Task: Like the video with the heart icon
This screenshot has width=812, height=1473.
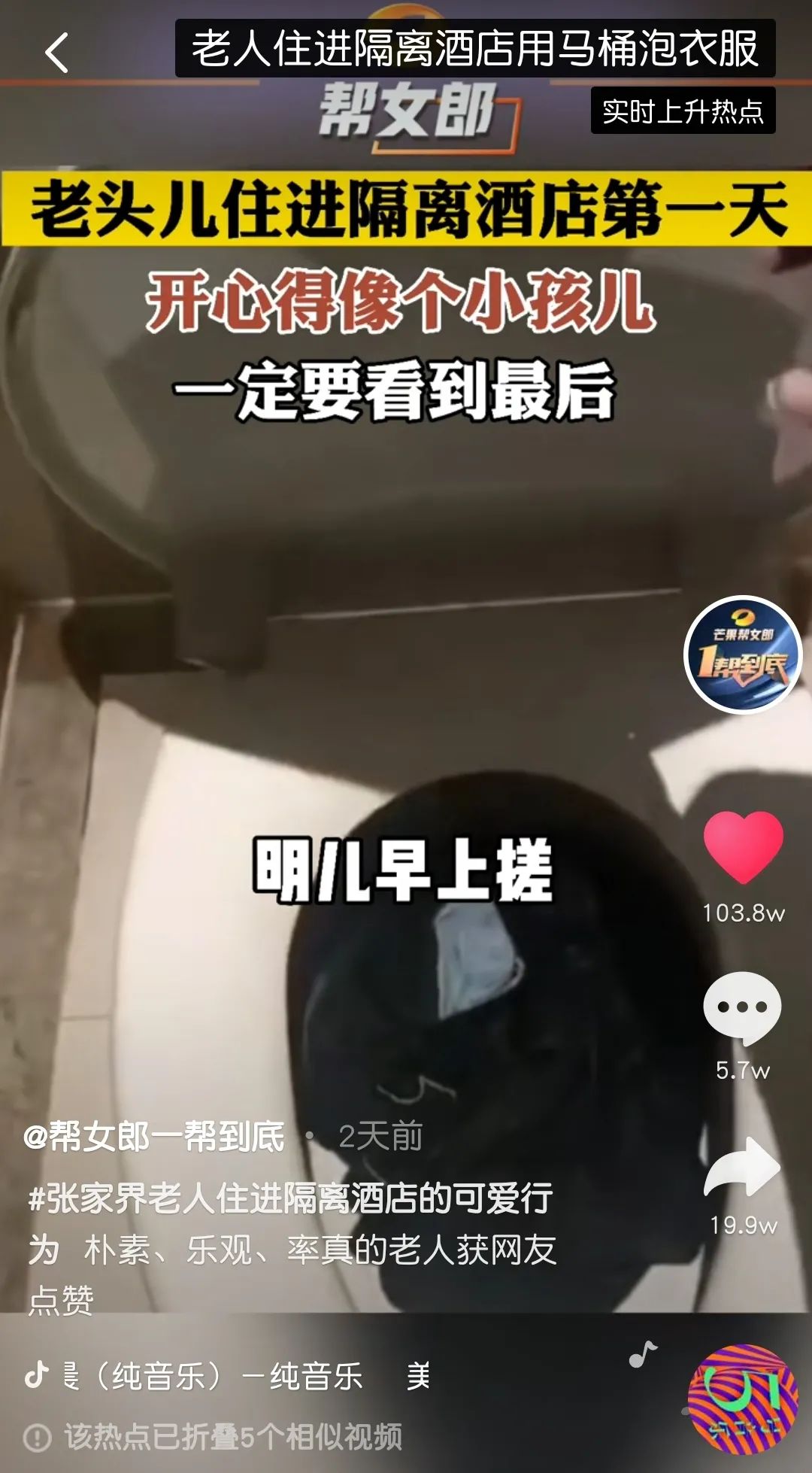Action: click(x=743, y=847)
